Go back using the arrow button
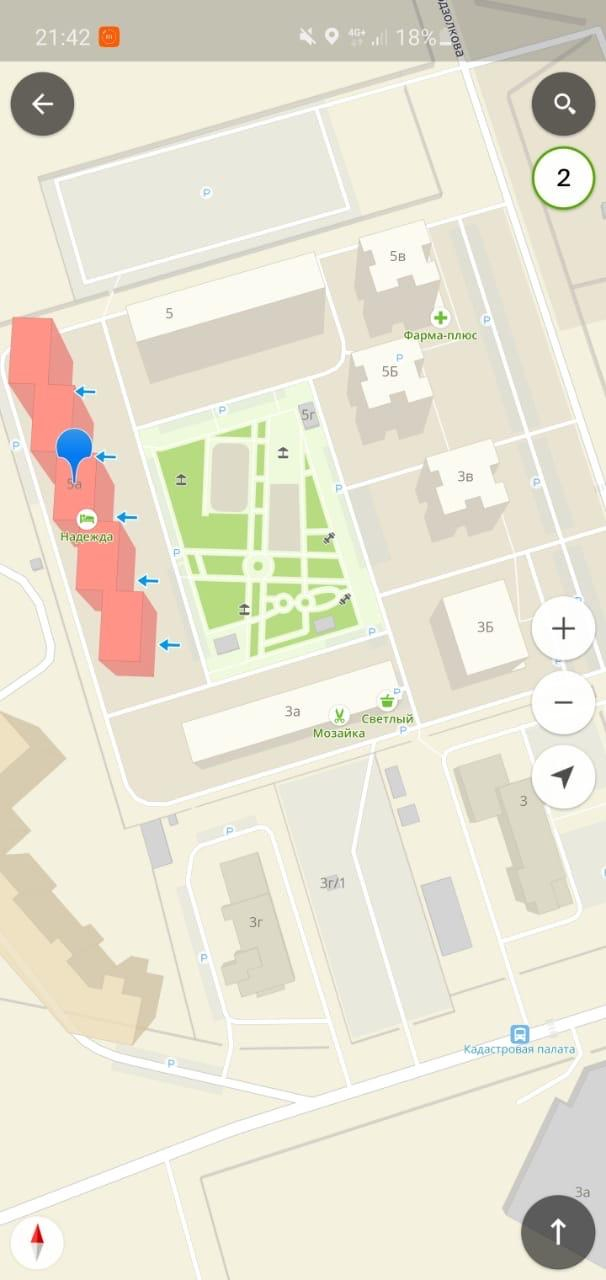The width and height of the screenshot is (606, 1280). coord(42,104)
